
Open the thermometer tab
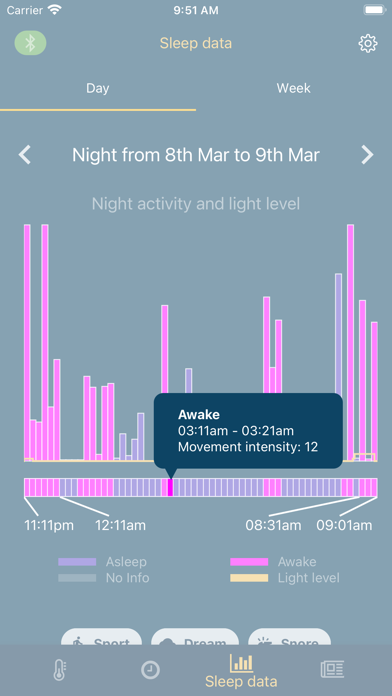[59, 670]
